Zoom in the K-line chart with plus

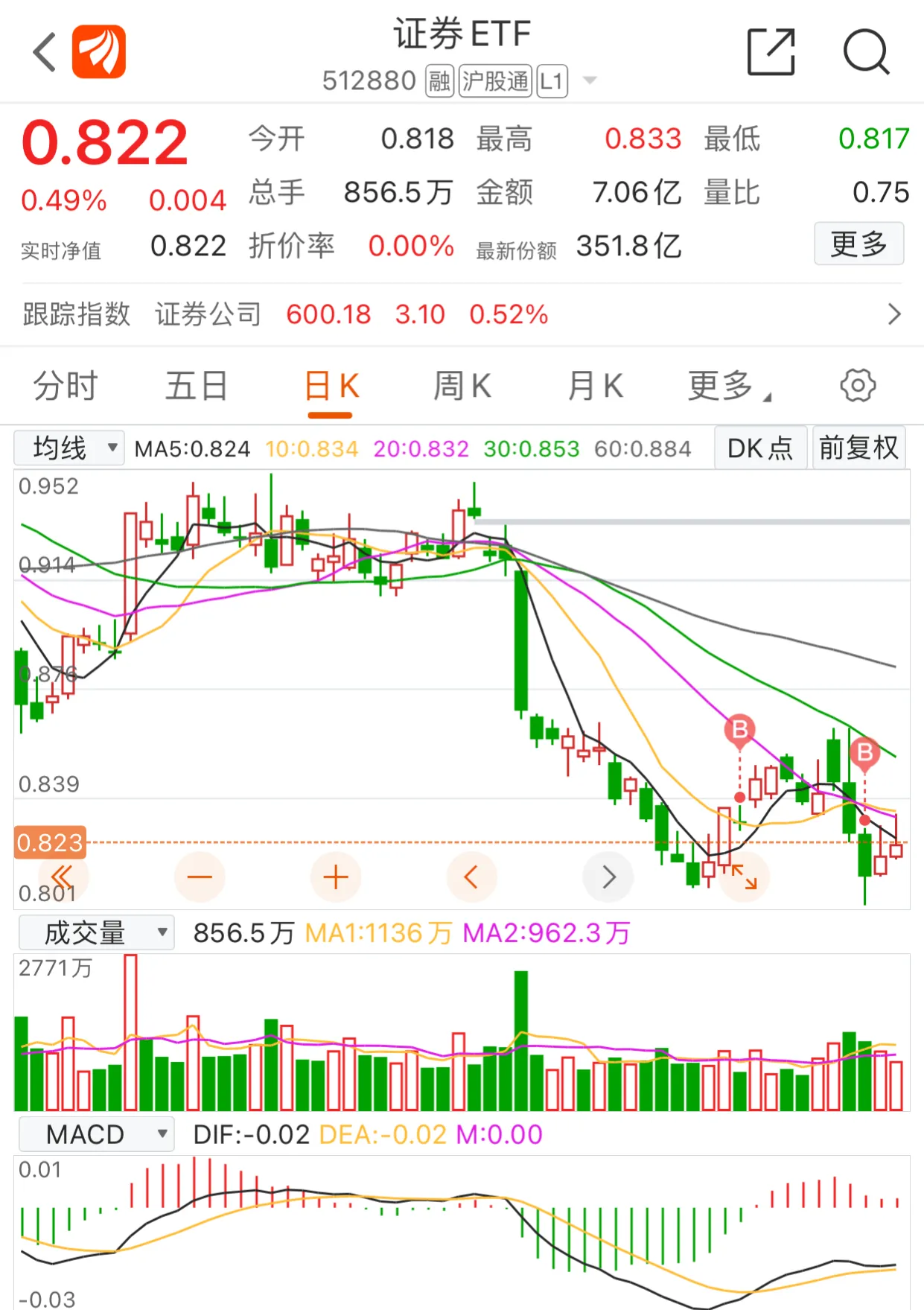click(336, 877)
